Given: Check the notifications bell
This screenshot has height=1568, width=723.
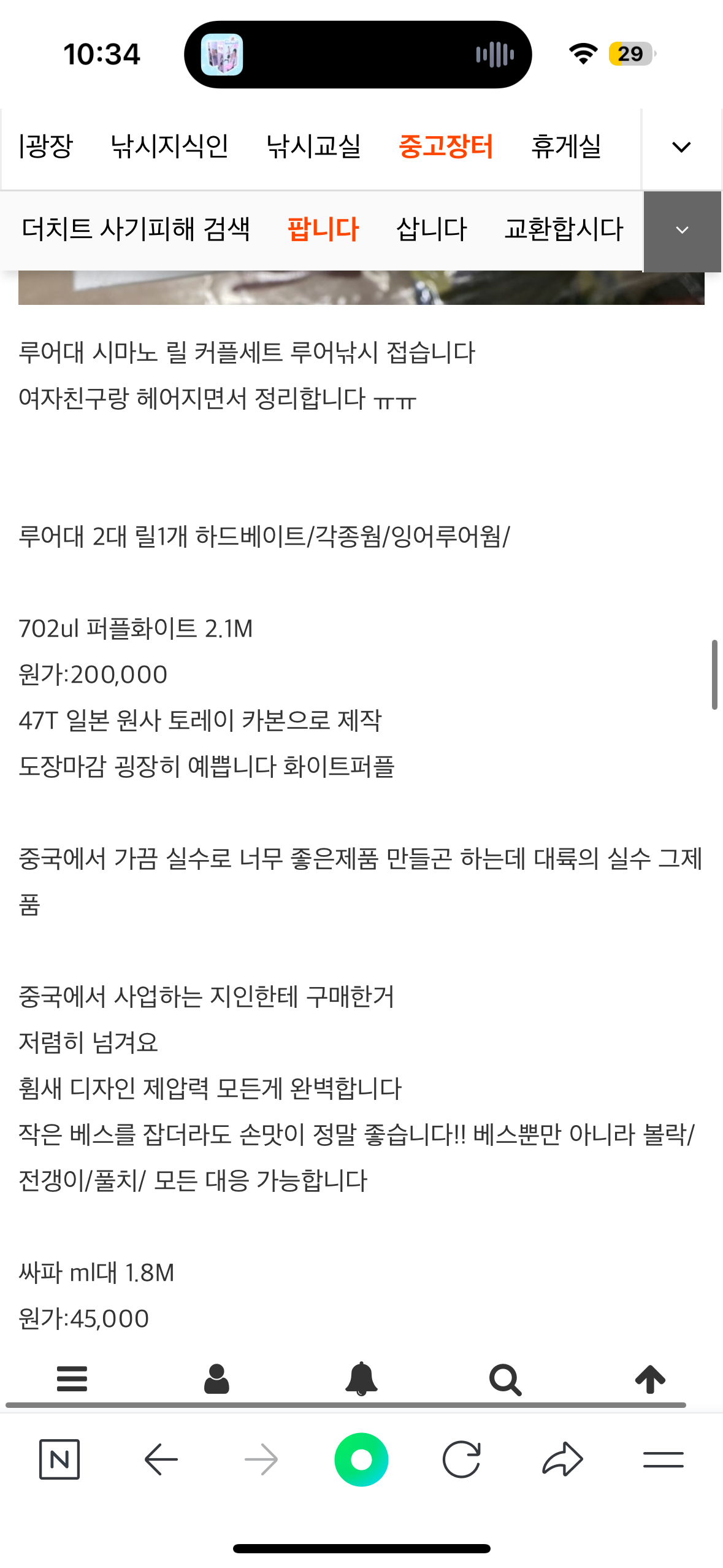Looking at the screenshot, I should tap(361, 1378).
